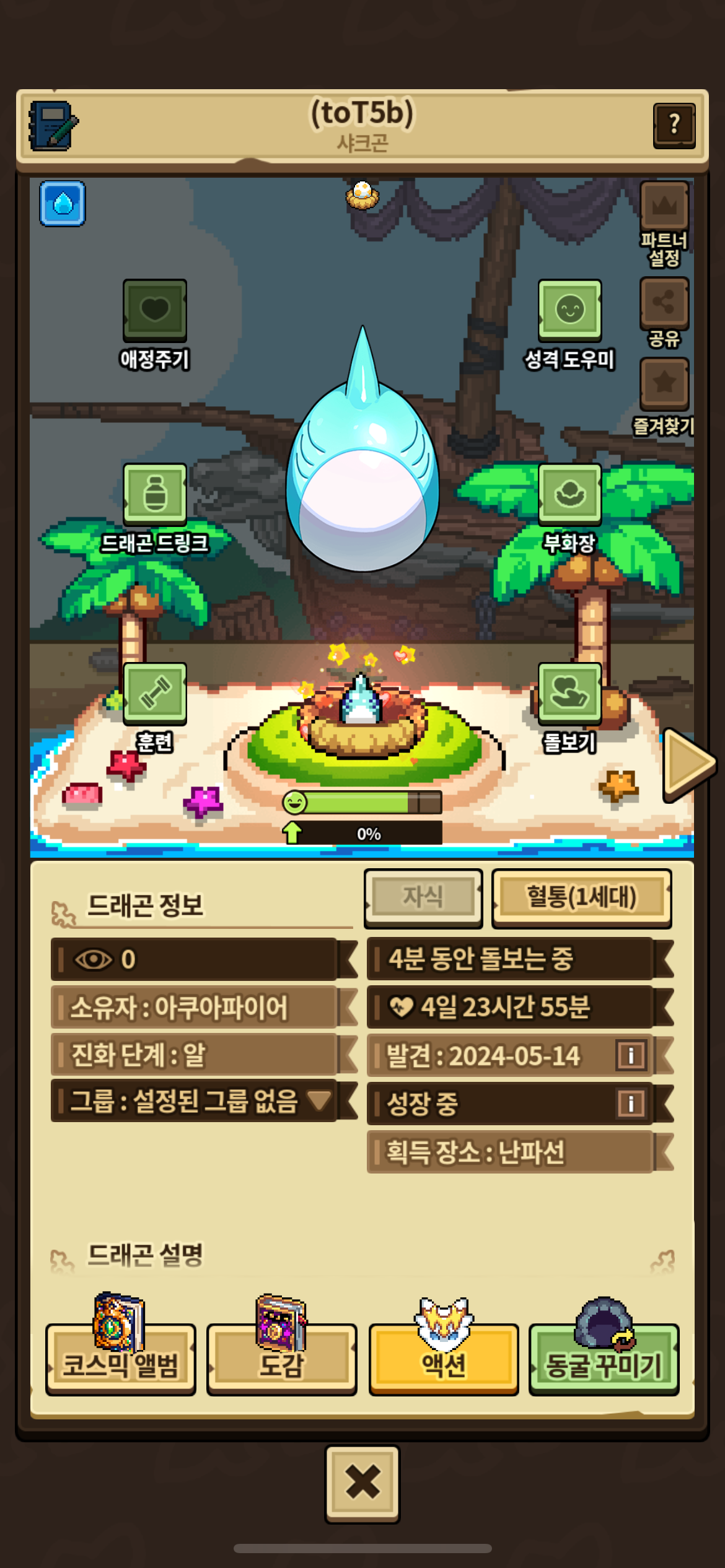Viewport: 725px width, 1568px height.
Task: View 혈통(1세대) lineage
Action: [581, 897]
